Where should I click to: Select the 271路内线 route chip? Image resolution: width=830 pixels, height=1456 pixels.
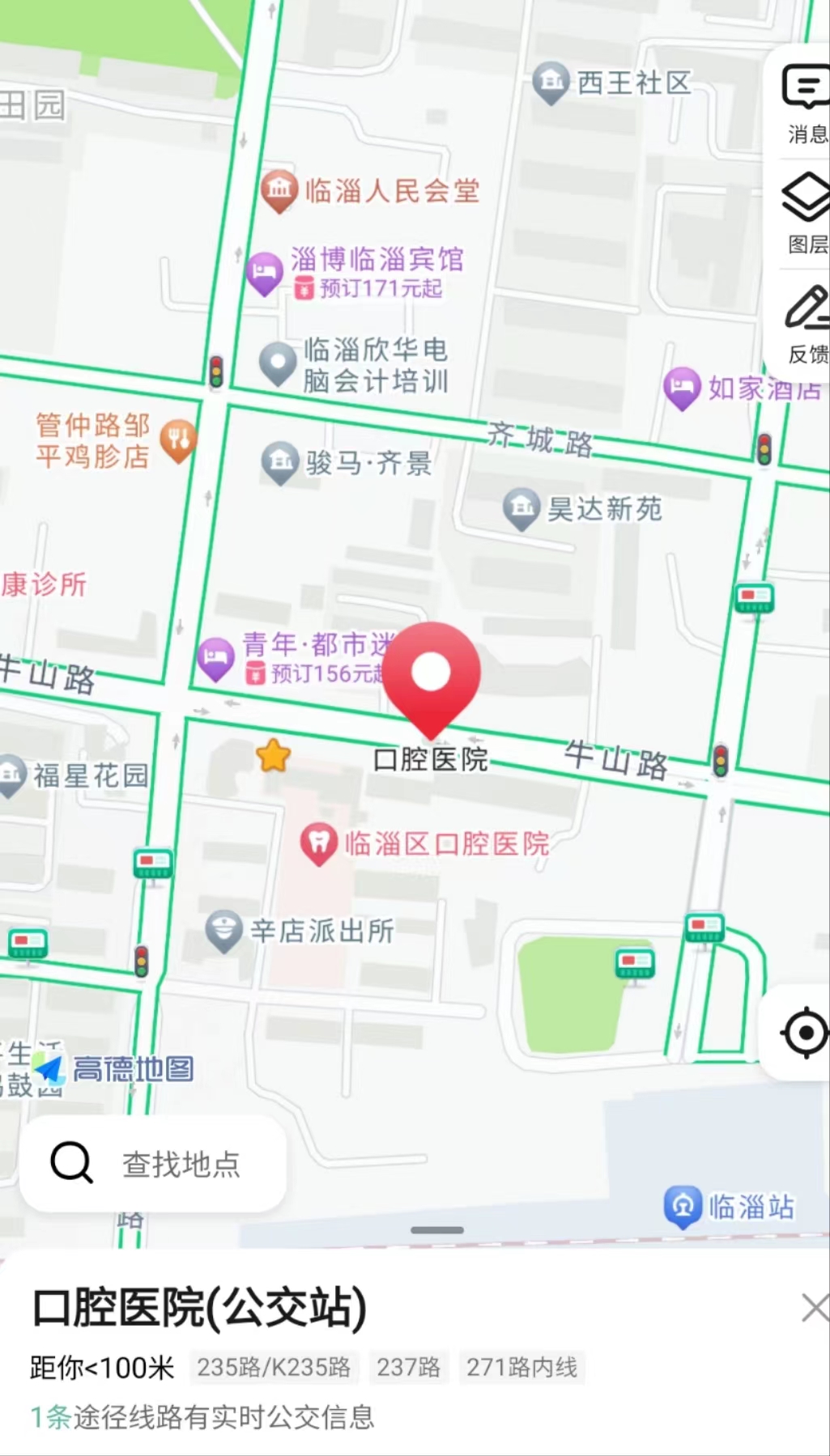pos(521,1367)
